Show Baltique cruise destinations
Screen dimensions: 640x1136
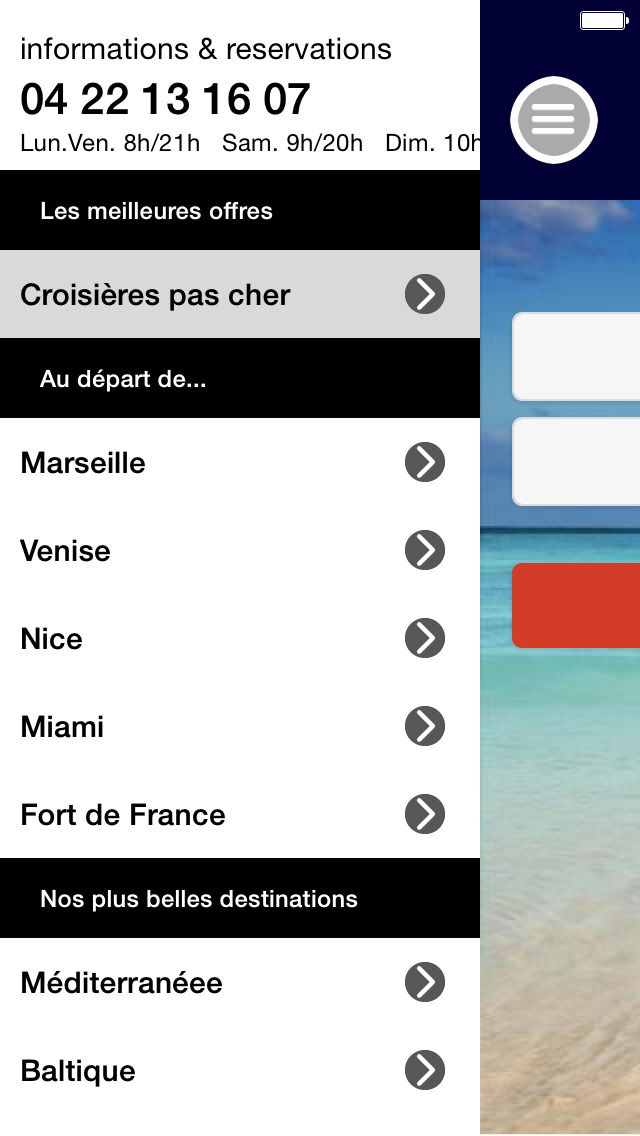pos(240,1071)
